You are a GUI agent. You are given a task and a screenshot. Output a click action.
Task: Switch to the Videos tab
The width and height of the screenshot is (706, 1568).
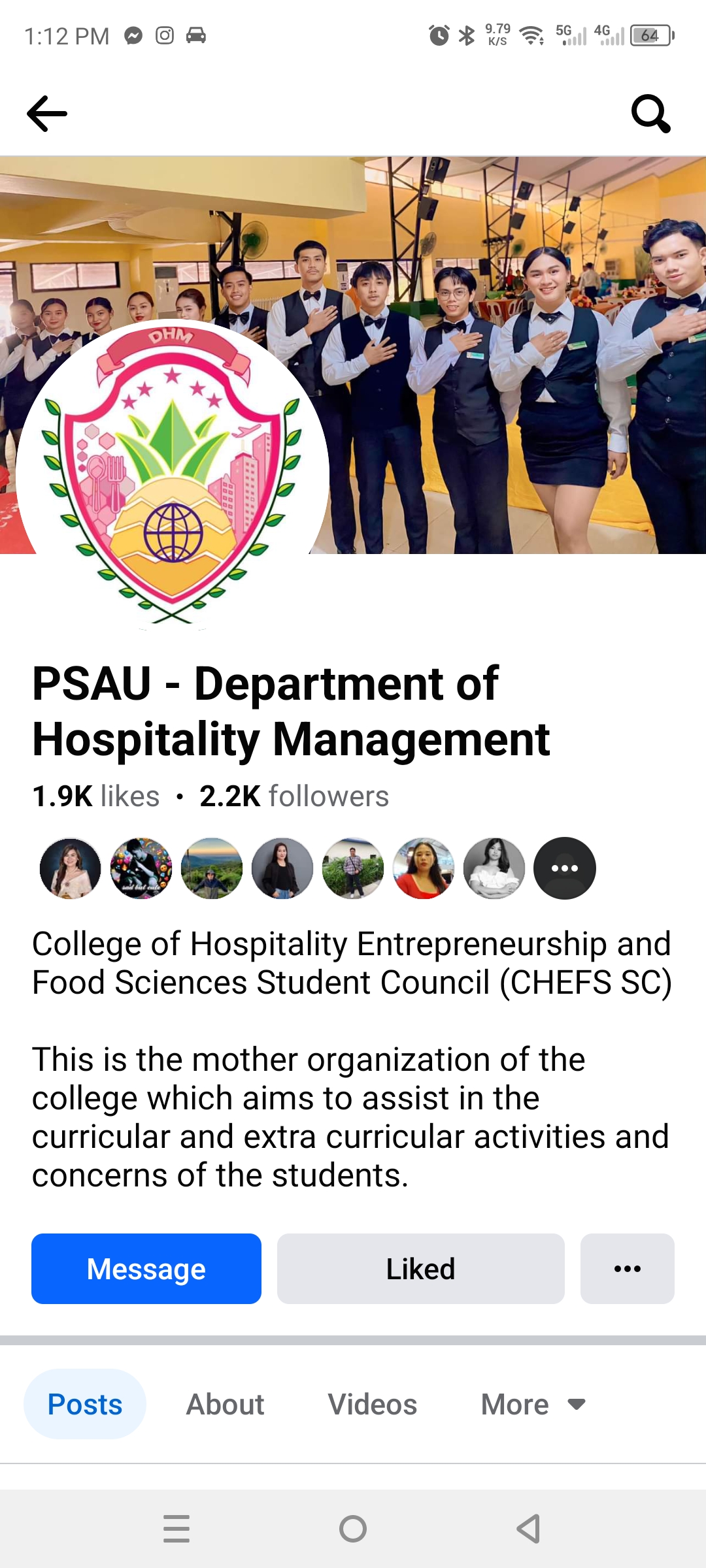(373, 1404)
